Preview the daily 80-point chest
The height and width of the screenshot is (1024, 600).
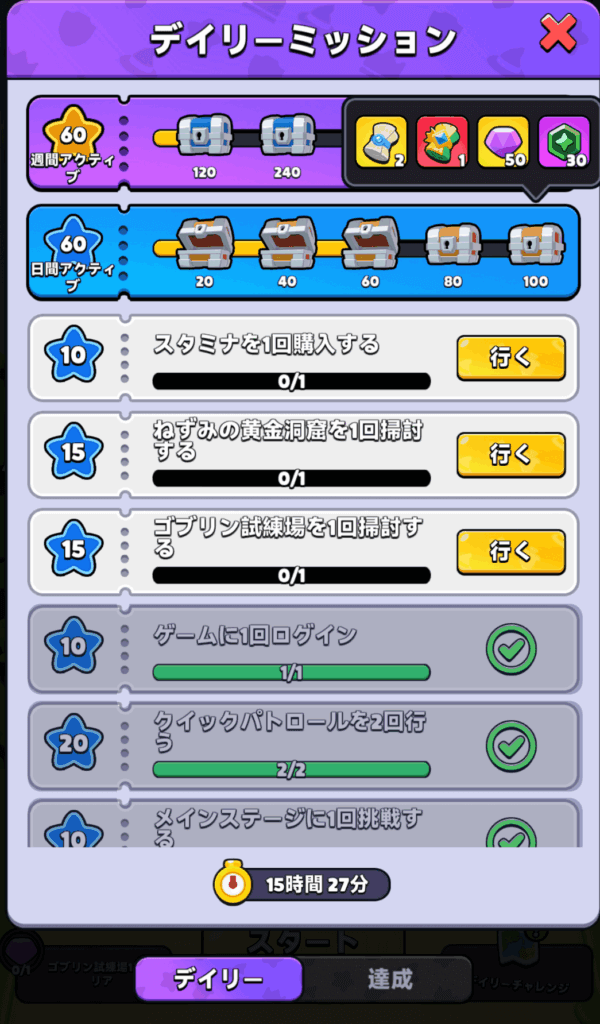point(453,245)
